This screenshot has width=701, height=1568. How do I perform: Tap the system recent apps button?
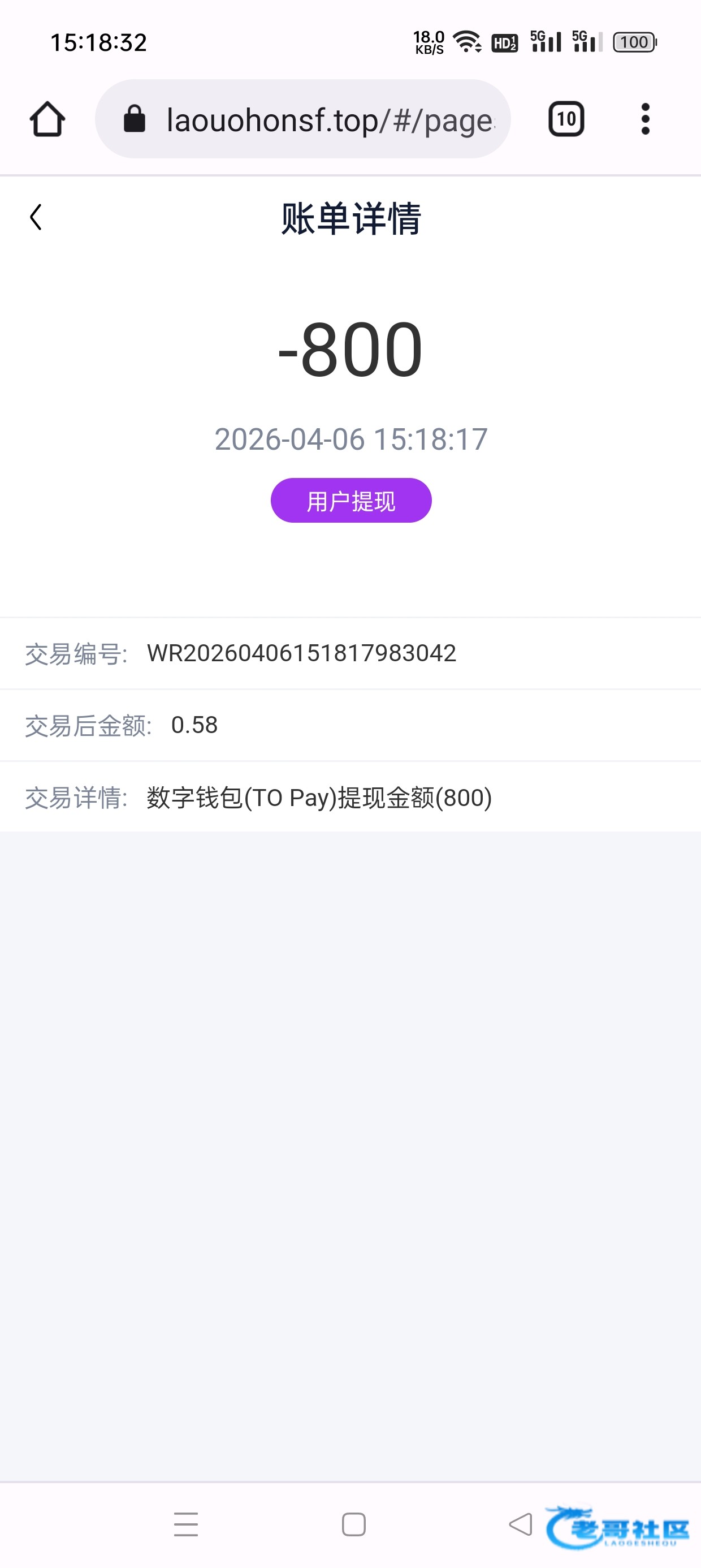(186, 1524)
